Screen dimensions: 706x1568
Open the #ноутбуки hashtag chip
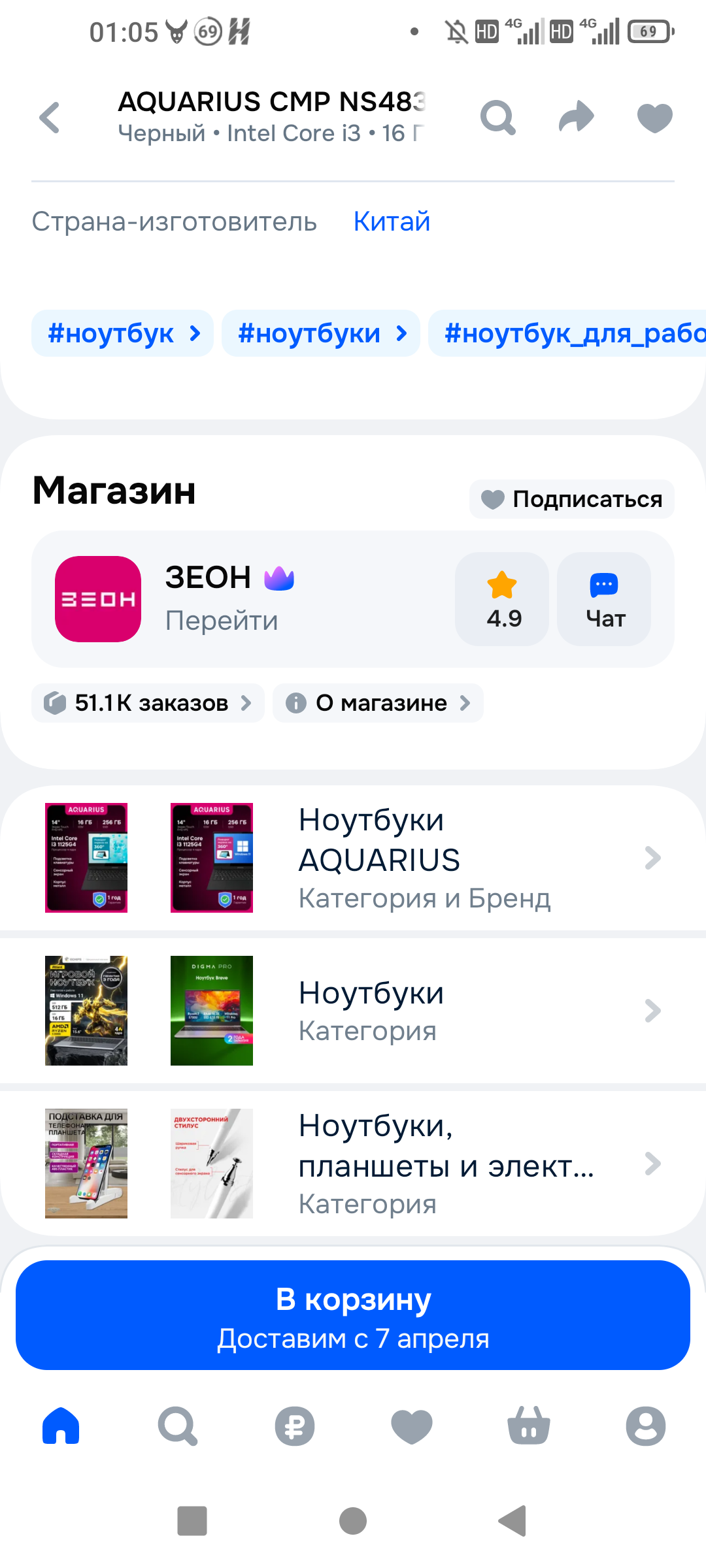(321, 334)
